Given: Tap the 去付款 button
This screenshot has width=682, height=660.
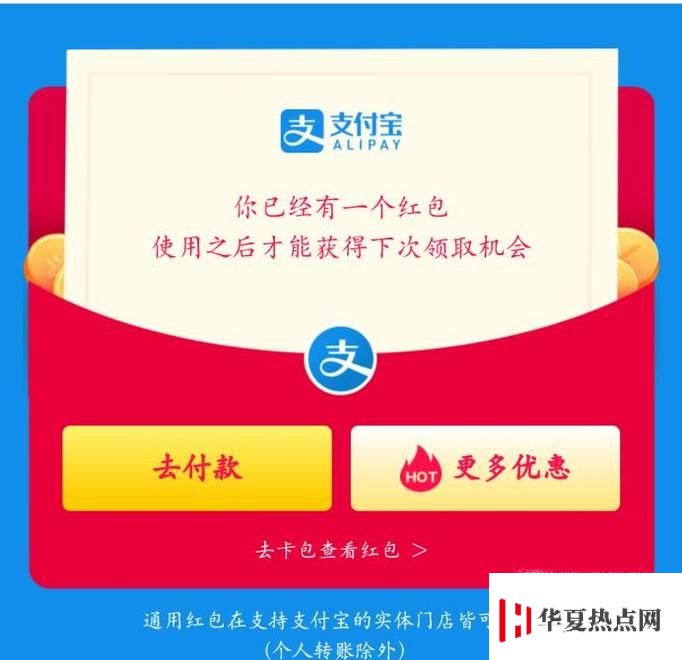Looking at the screenshot, I should [x=197, y=468].
